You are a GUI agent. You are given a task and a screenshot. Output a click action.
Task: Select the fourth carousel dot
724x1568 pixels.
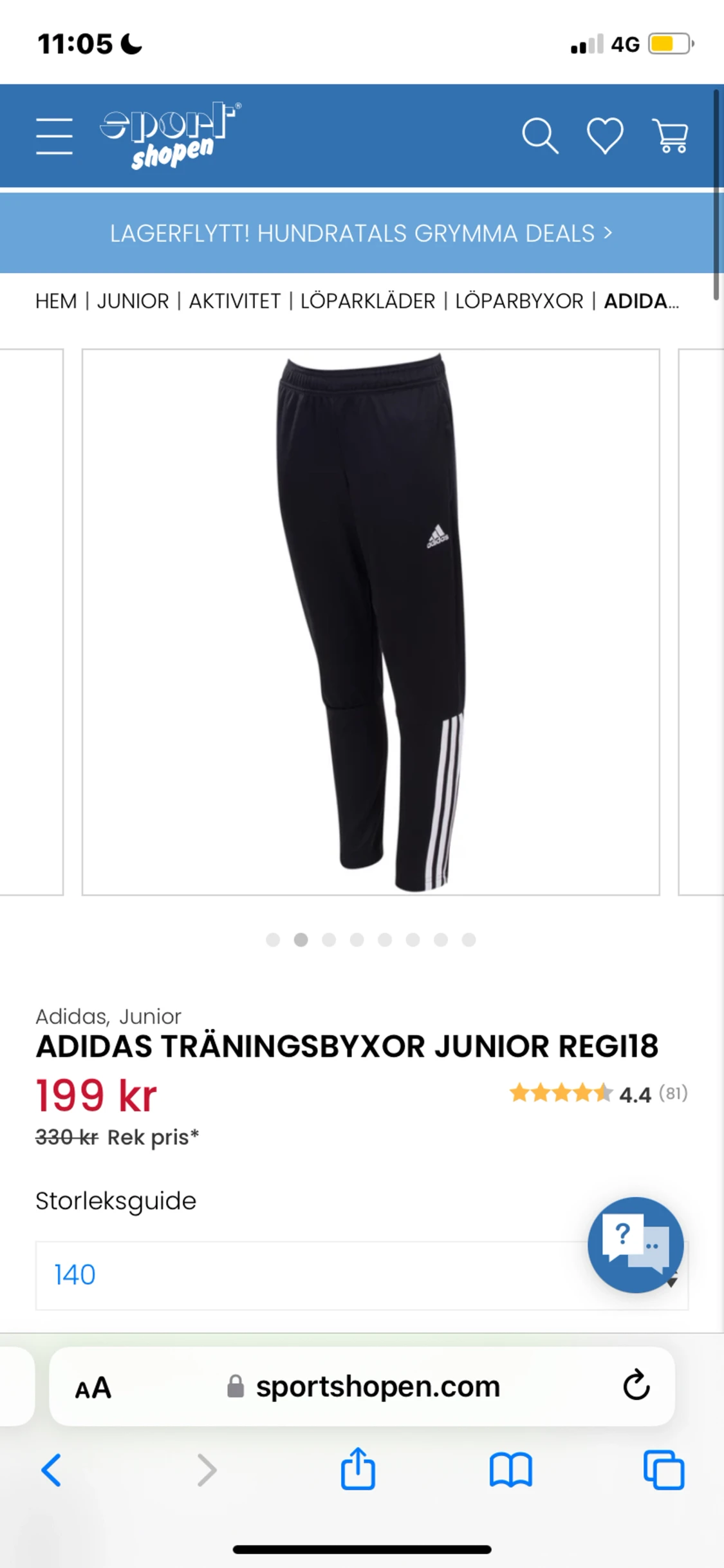357,940
